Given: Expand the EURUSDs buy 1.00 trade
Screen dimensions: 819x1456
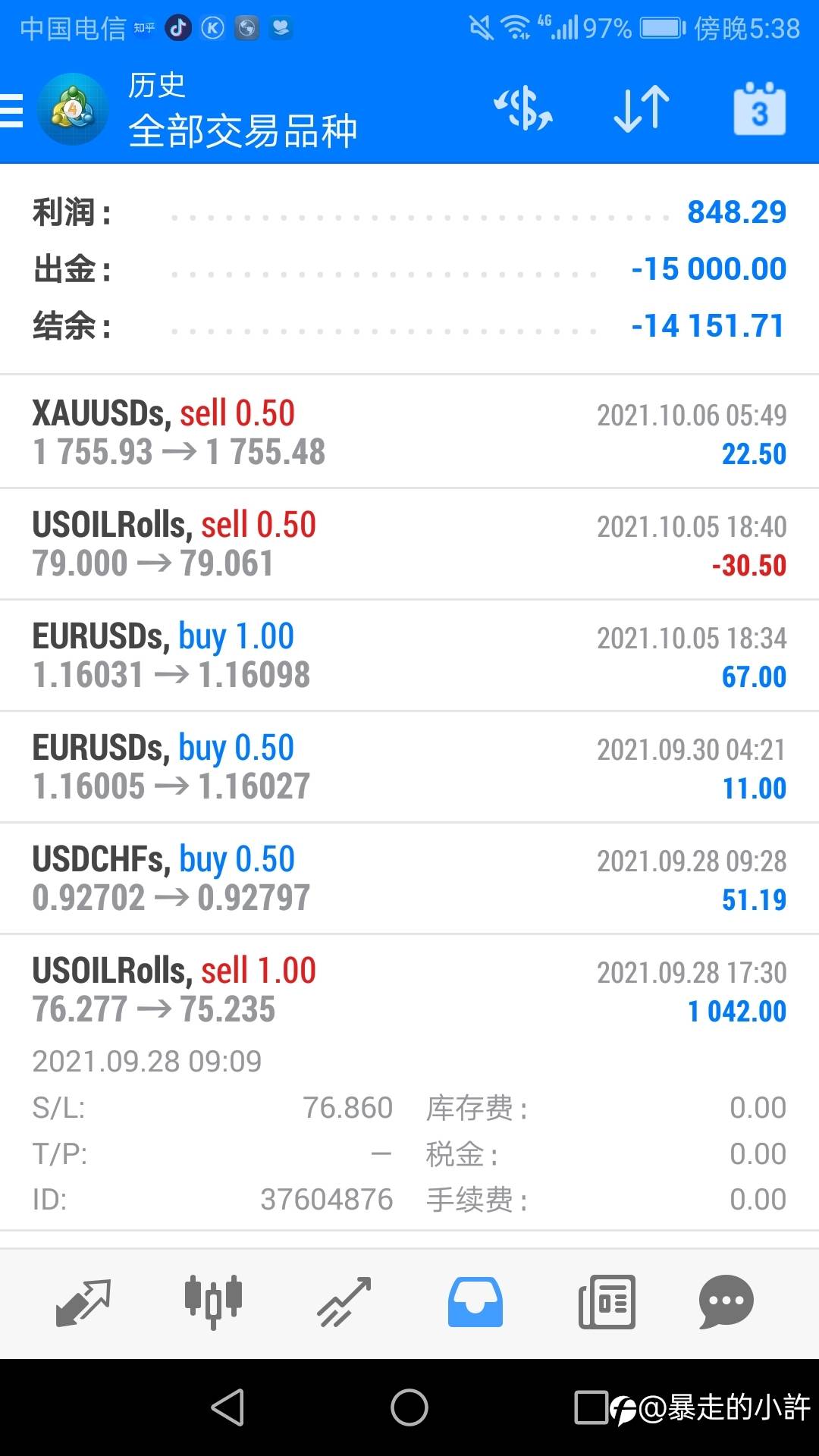Looking at the screenshot, I should click(x=409, y=655).
